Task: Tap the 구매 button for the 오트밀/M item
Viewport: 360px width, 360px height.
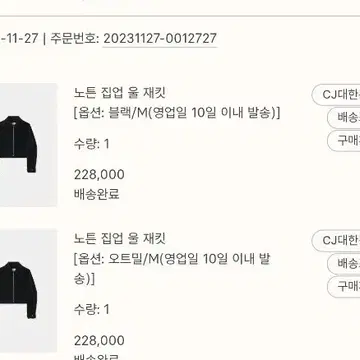Action: pyautogui.click(x=344, y=287)
